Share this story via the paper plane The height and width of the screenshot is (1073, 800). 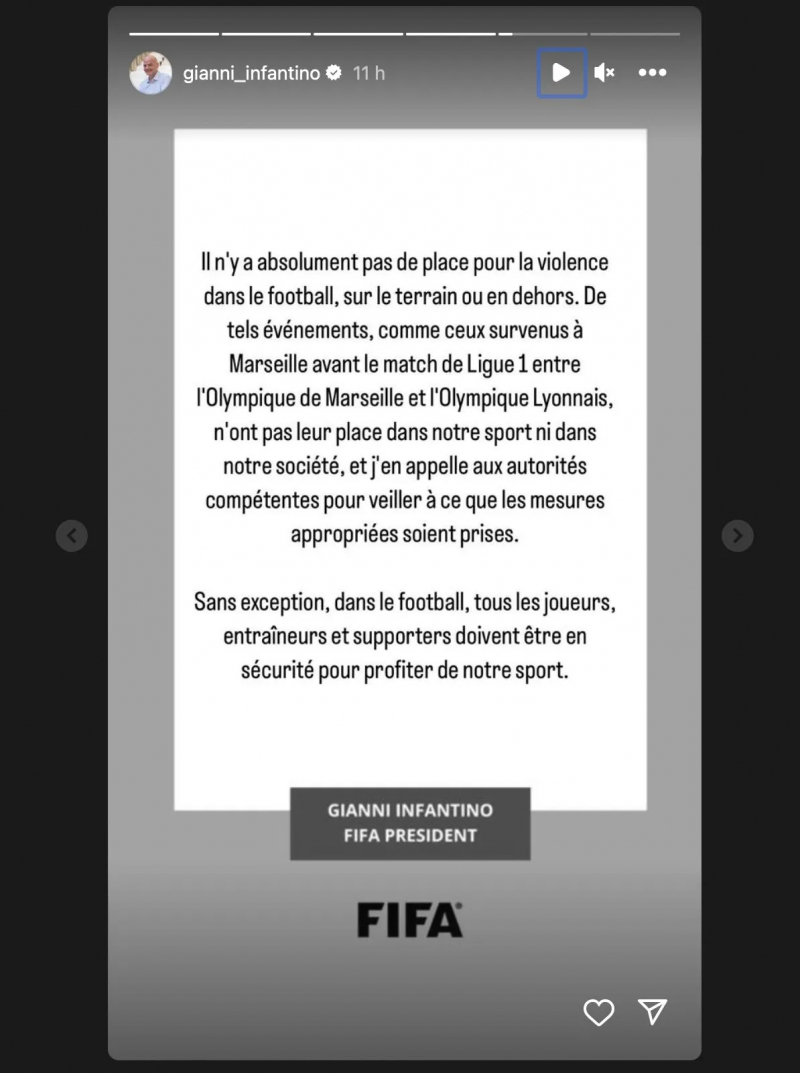pos(652,1011)
